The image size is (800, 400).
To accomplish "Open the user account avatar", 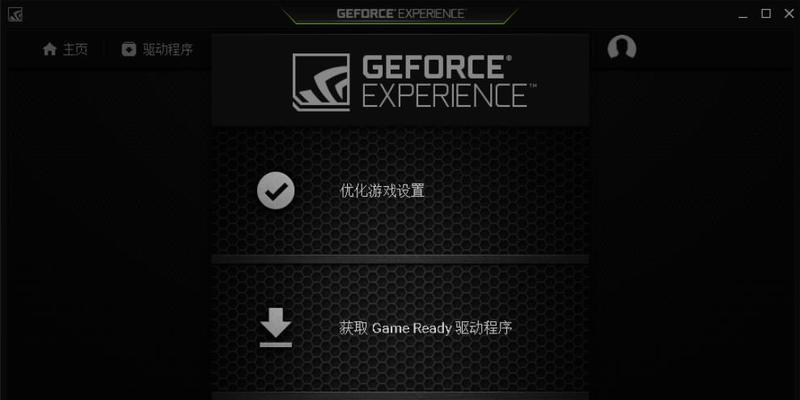I will [621, 48].
